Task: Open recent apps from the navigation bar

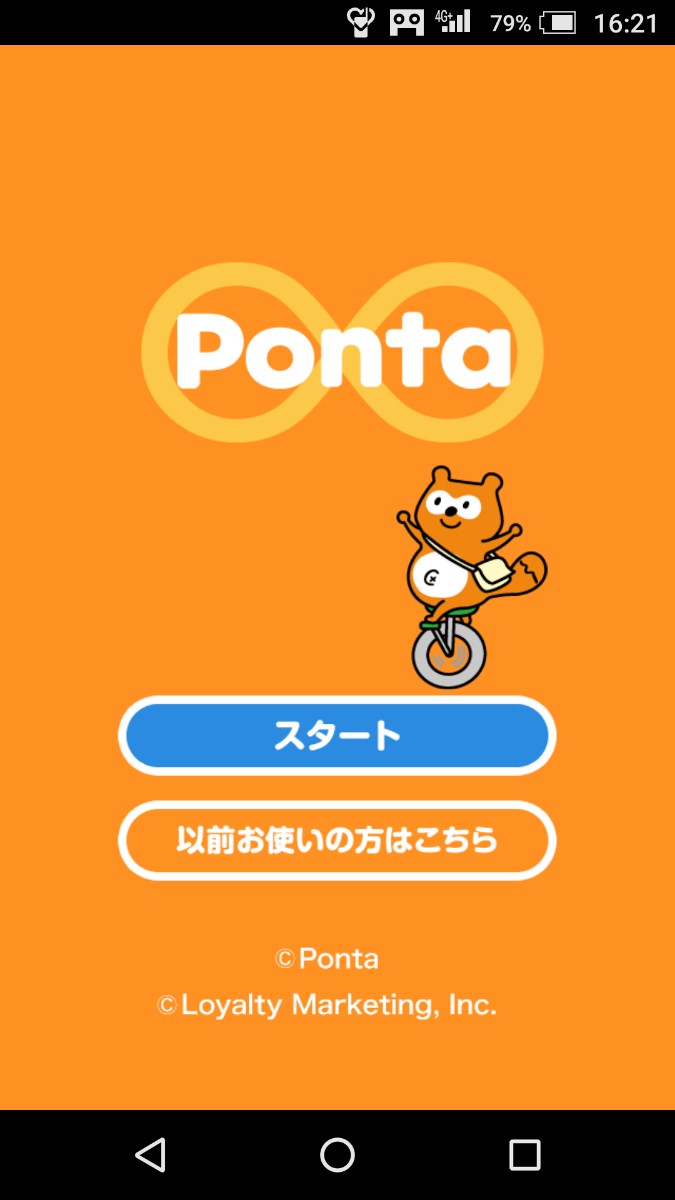Action: coord(524,1155)
